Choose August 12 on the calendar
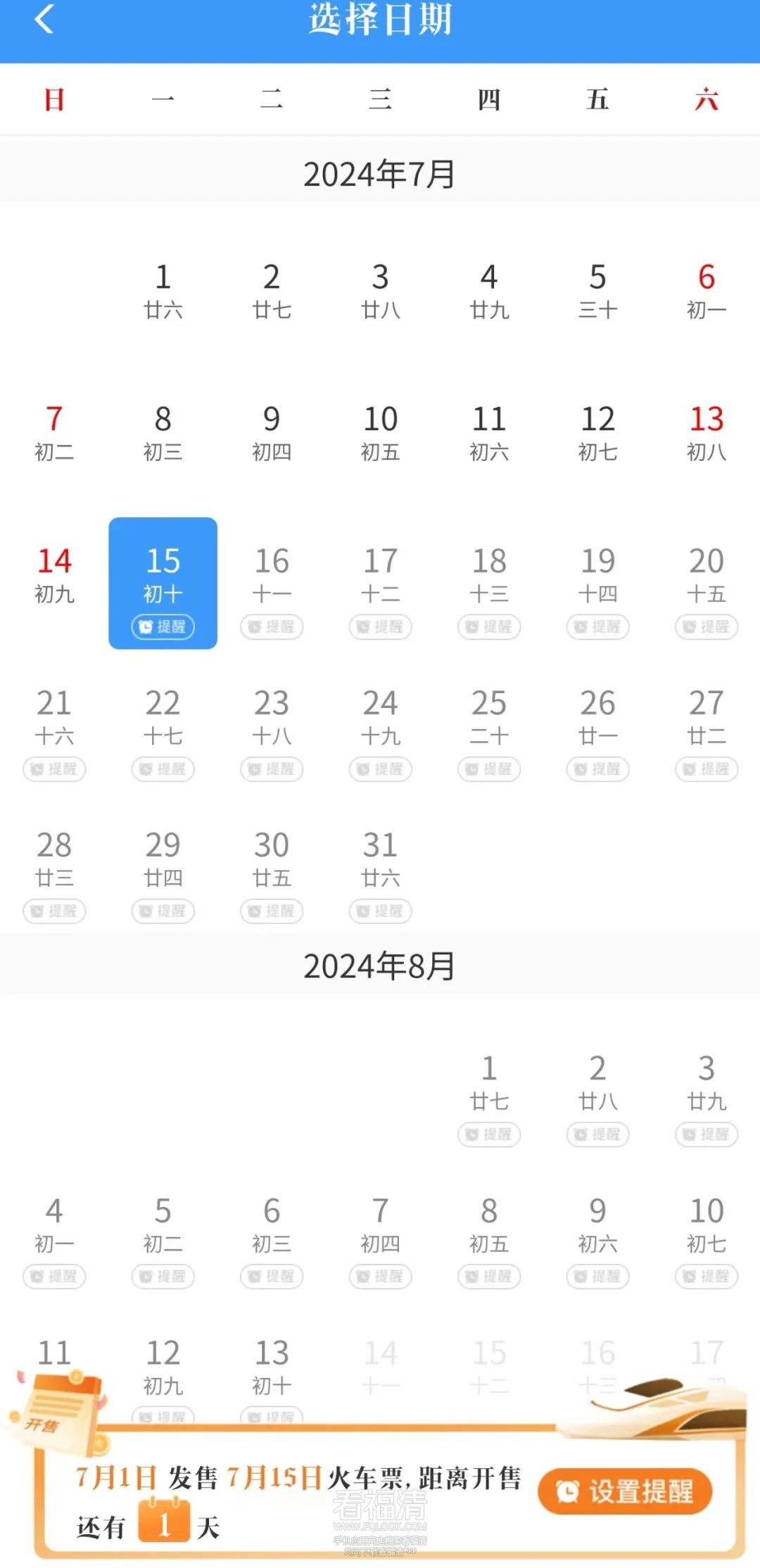The image size is (760, 1568). 163,1365
